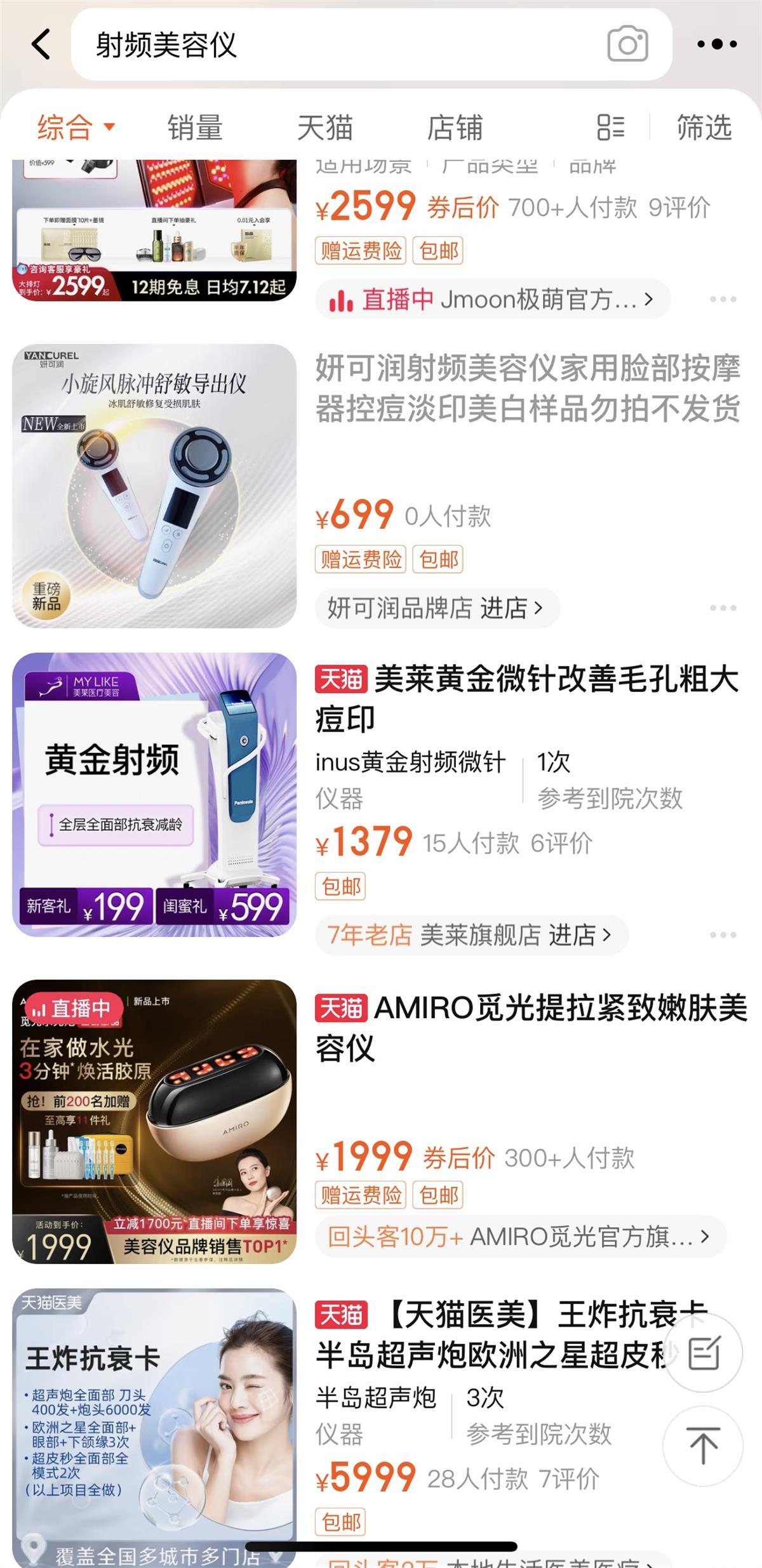Toggle list and grid layout view
Viewport: 762px width, 1568px height.
(611, 127)
